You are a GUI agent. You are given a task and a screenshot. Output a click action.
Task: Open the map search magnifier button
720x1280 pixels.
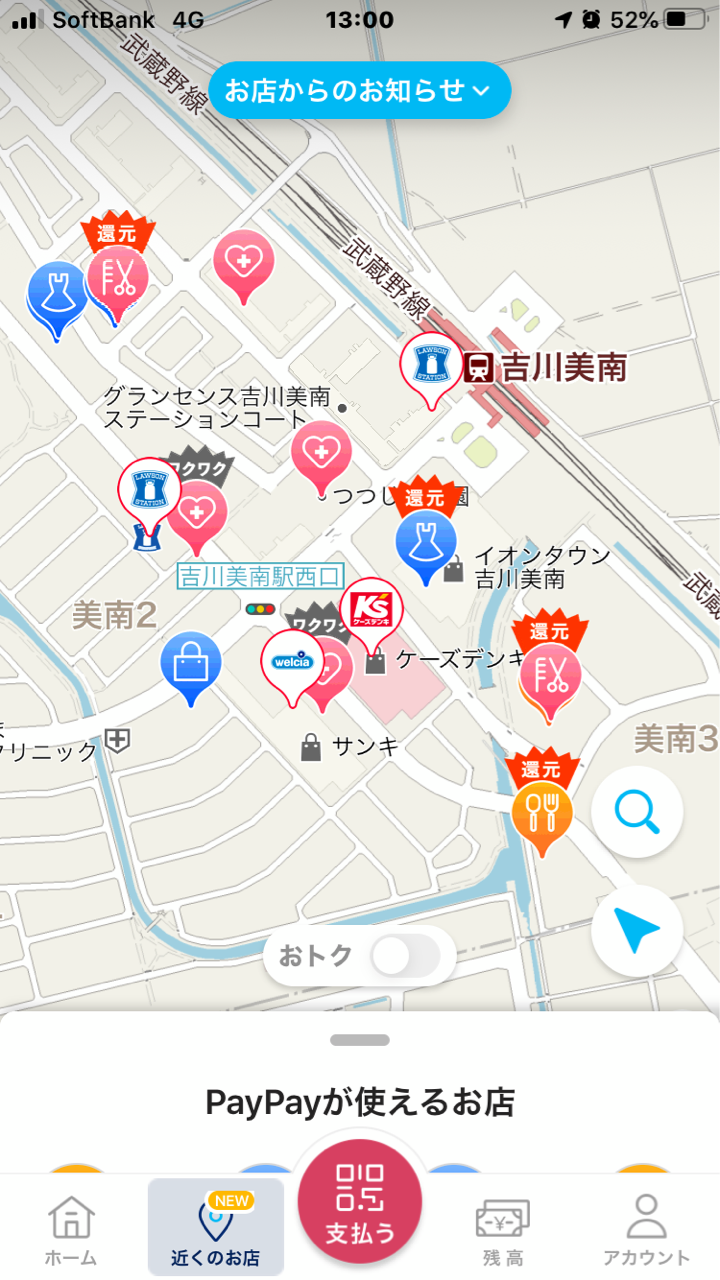[637, 812]
